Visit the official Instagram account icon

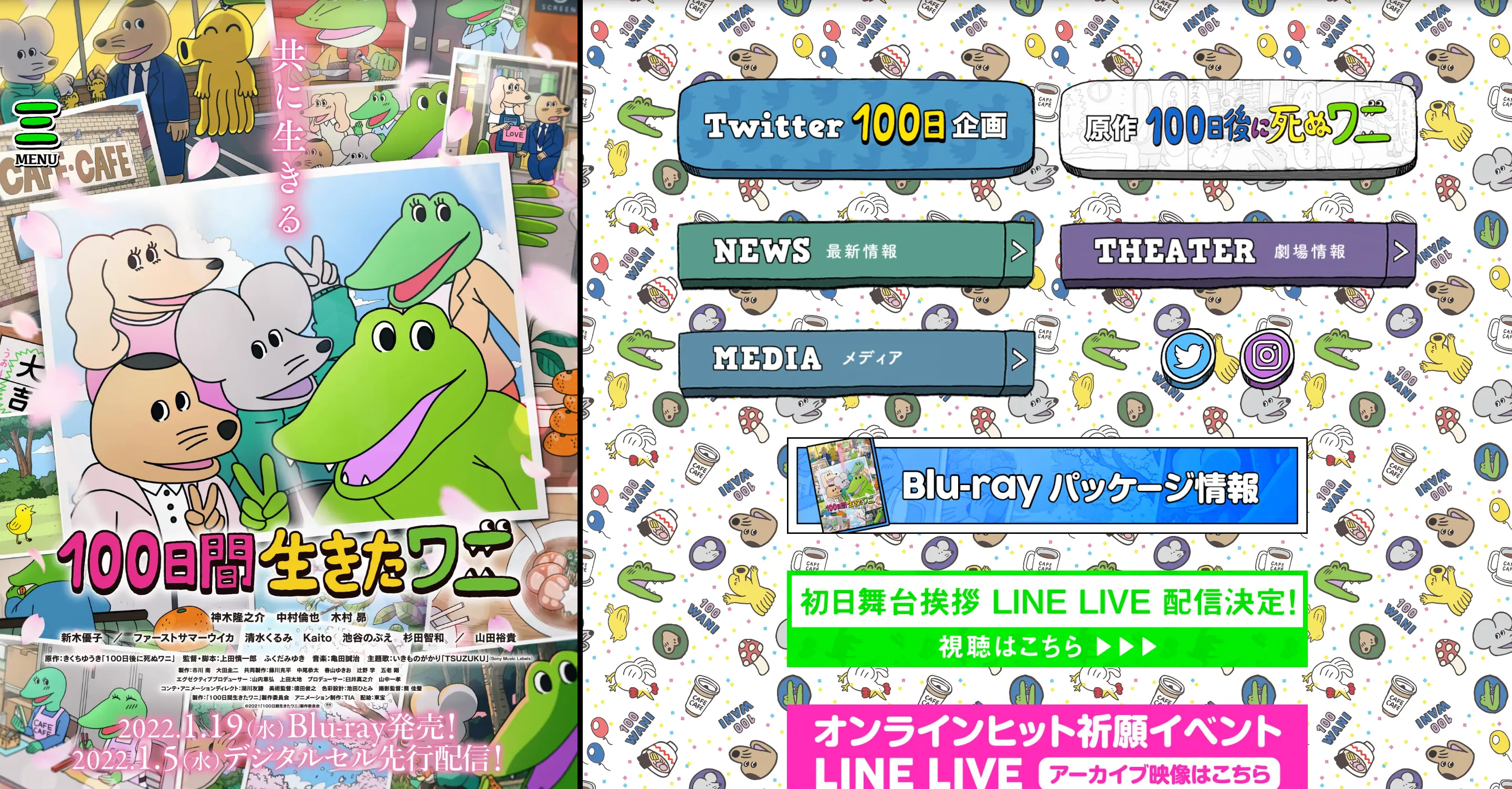[1267, 356]
